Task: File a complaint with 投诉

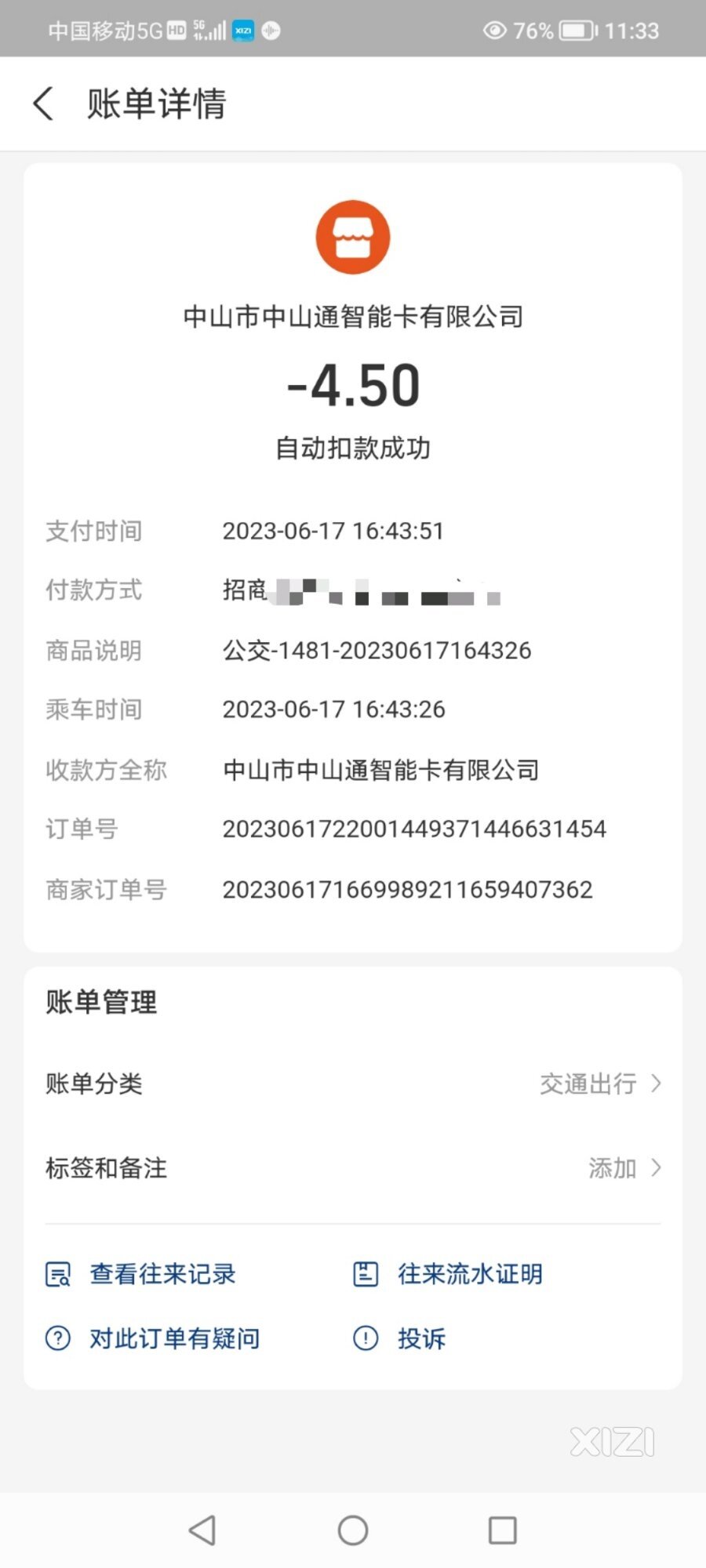Action: click(x=399, y=1338)
